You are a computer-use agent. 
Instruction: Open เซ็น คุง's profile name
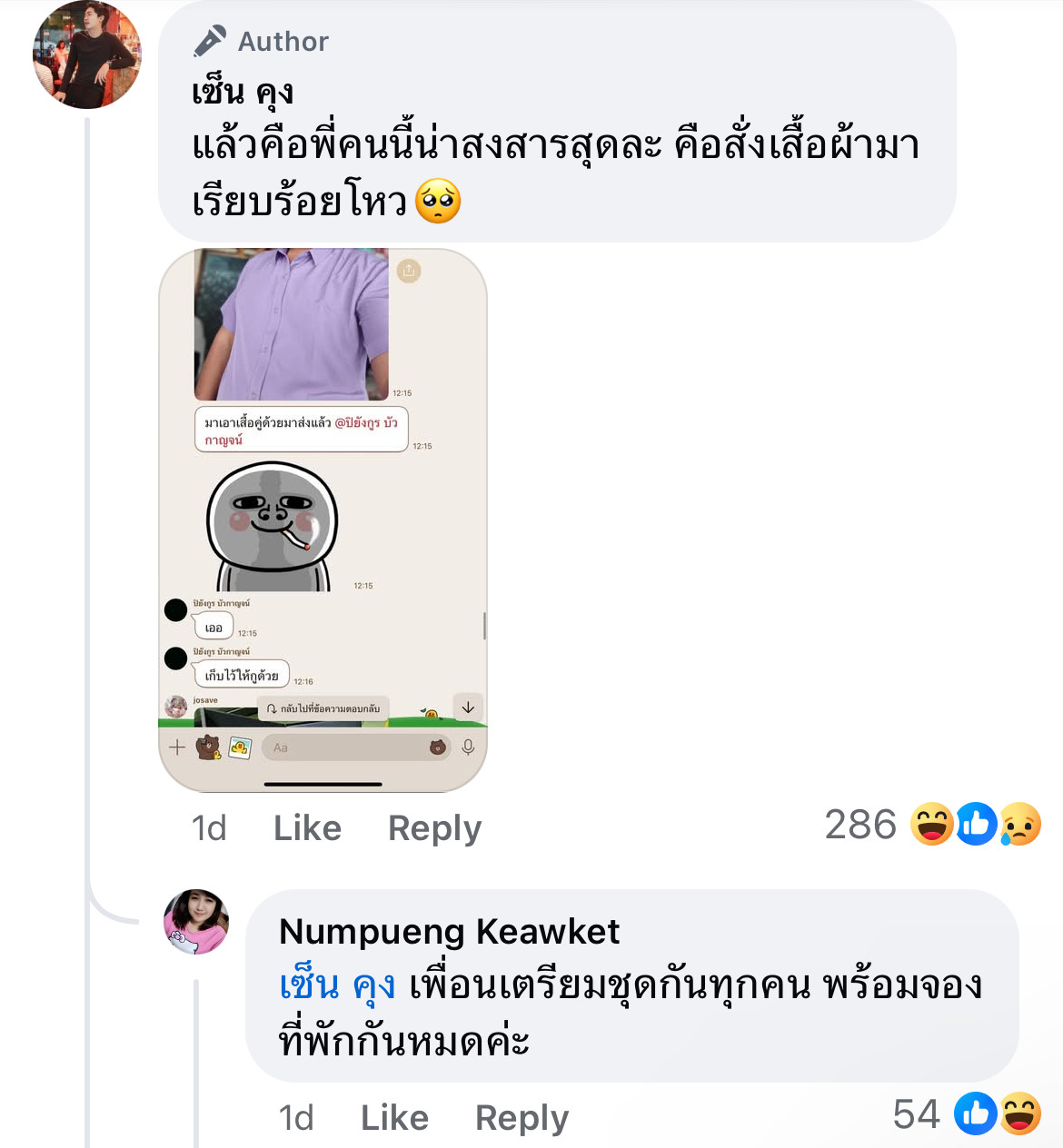click(x=243, y=92)
